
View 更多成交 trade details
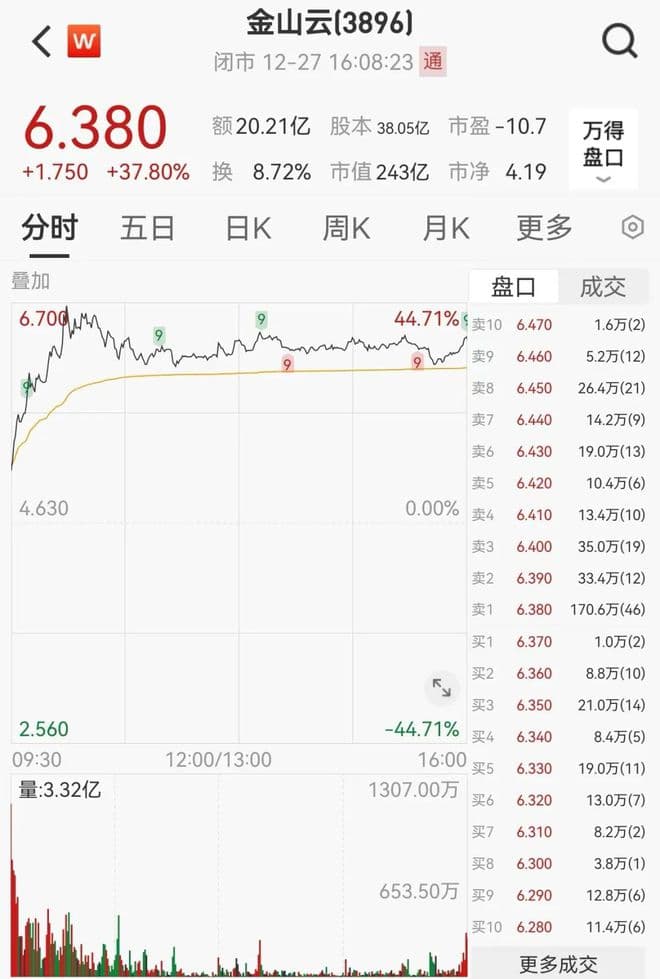558,964
